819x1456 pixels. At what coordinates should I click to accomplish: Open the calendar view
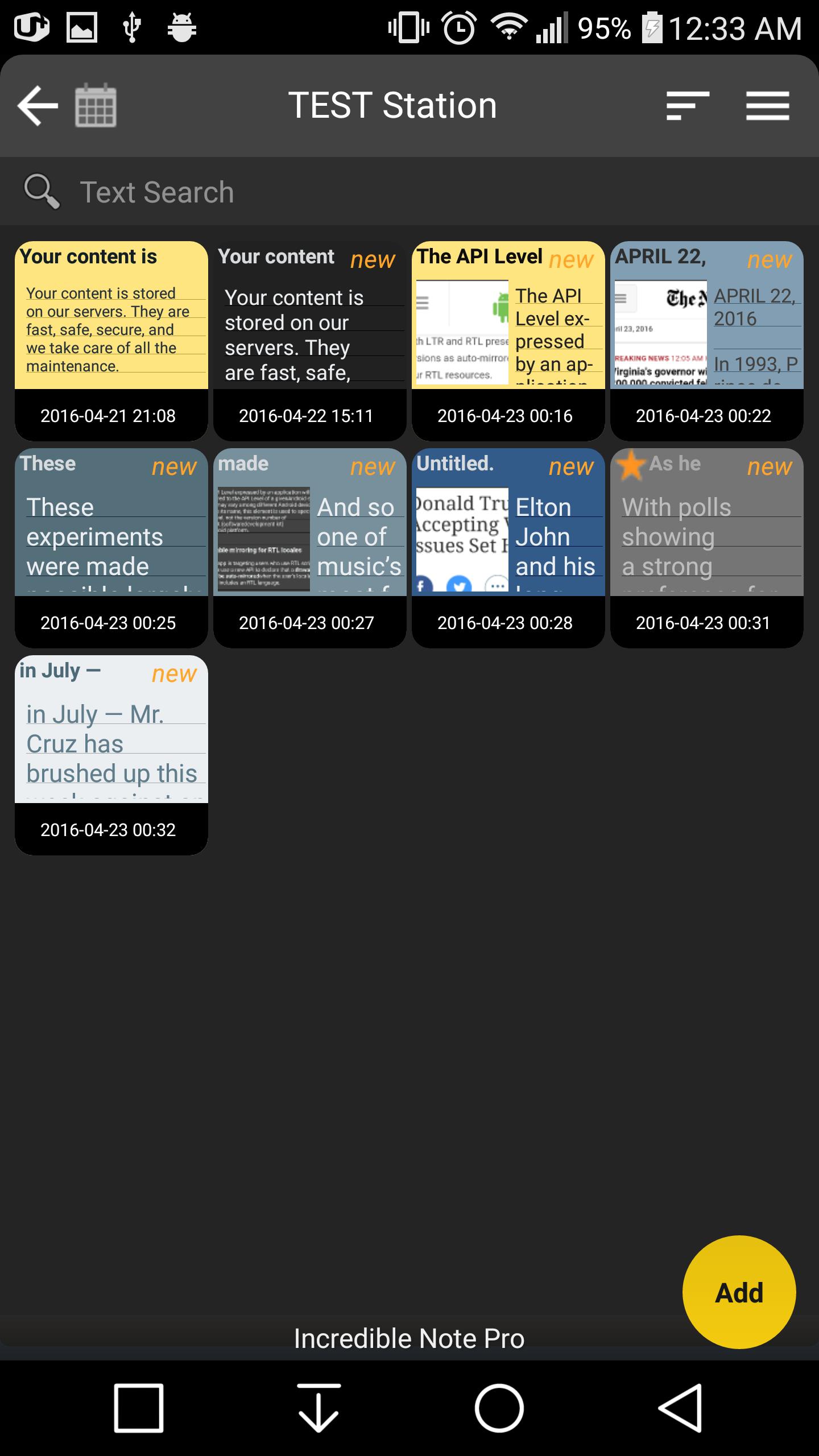coord(96,105)
